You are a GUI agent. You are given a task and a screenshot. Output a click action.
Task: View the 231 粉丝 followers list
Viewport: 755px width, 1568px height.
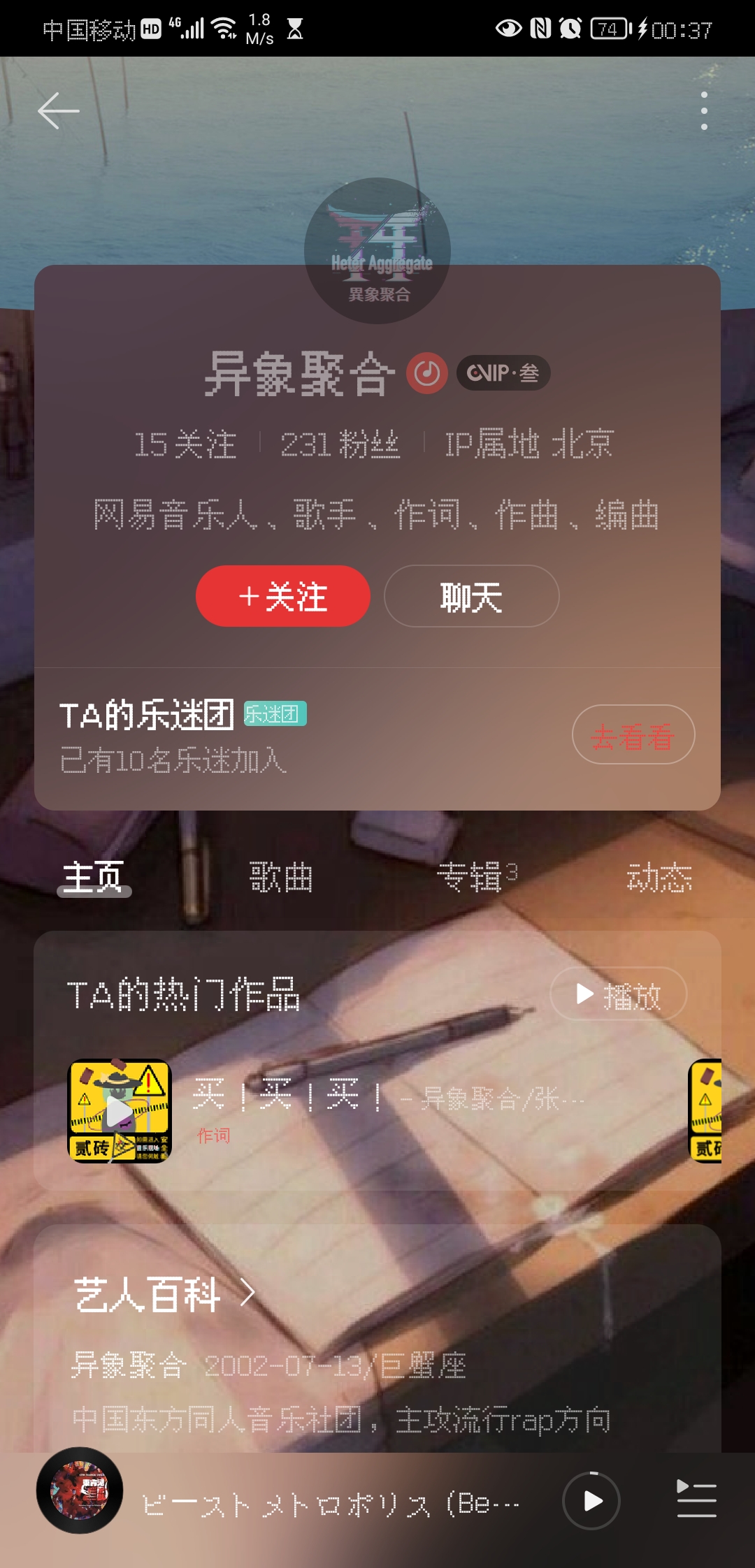coord(340,444)
